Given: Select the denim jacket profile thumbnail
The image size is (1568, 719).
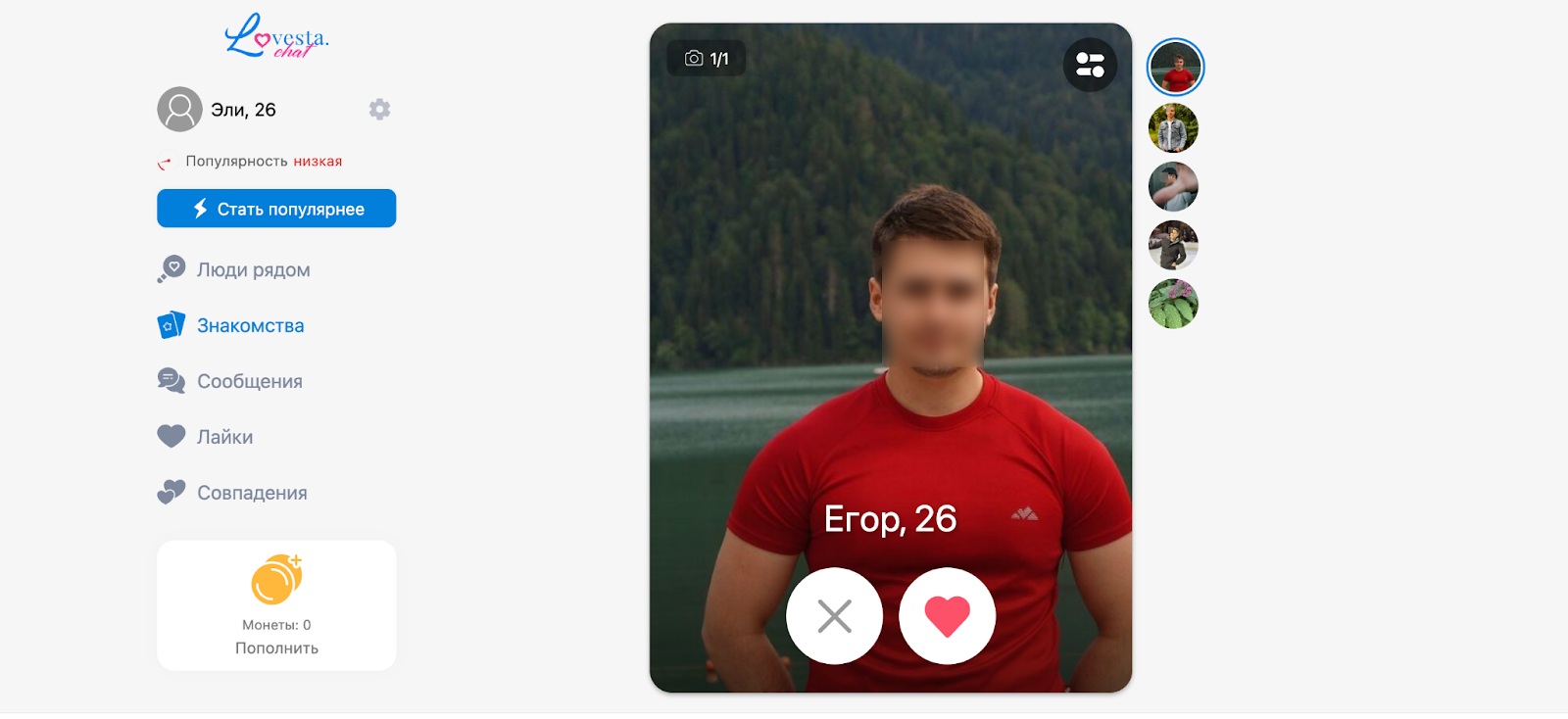Looking at the screenshot, I should point(1173,128).
